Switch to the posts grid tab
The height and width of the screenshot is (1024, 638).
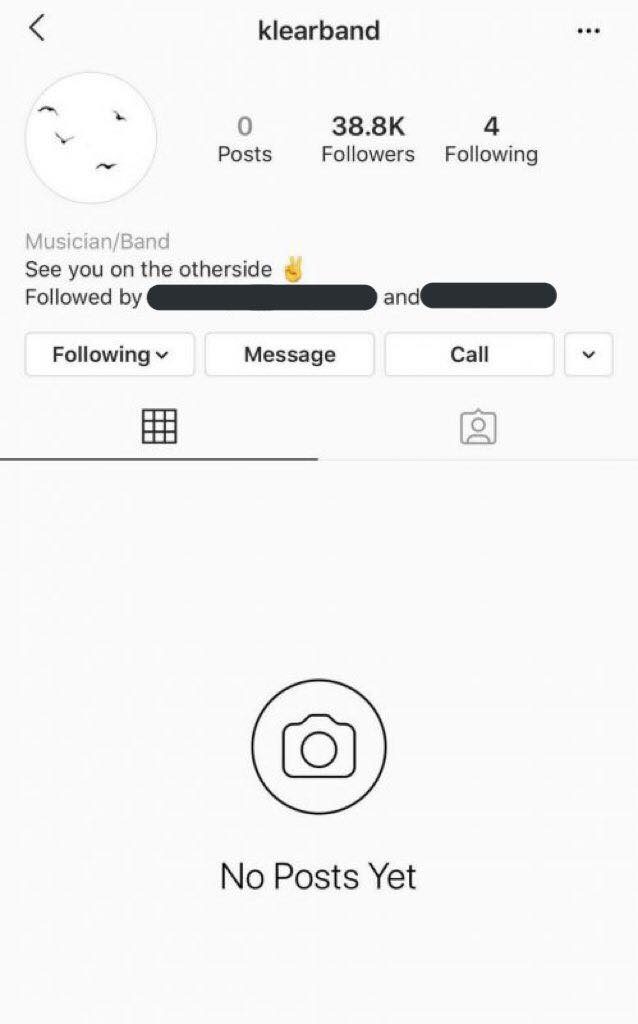(x=159, y=427)
